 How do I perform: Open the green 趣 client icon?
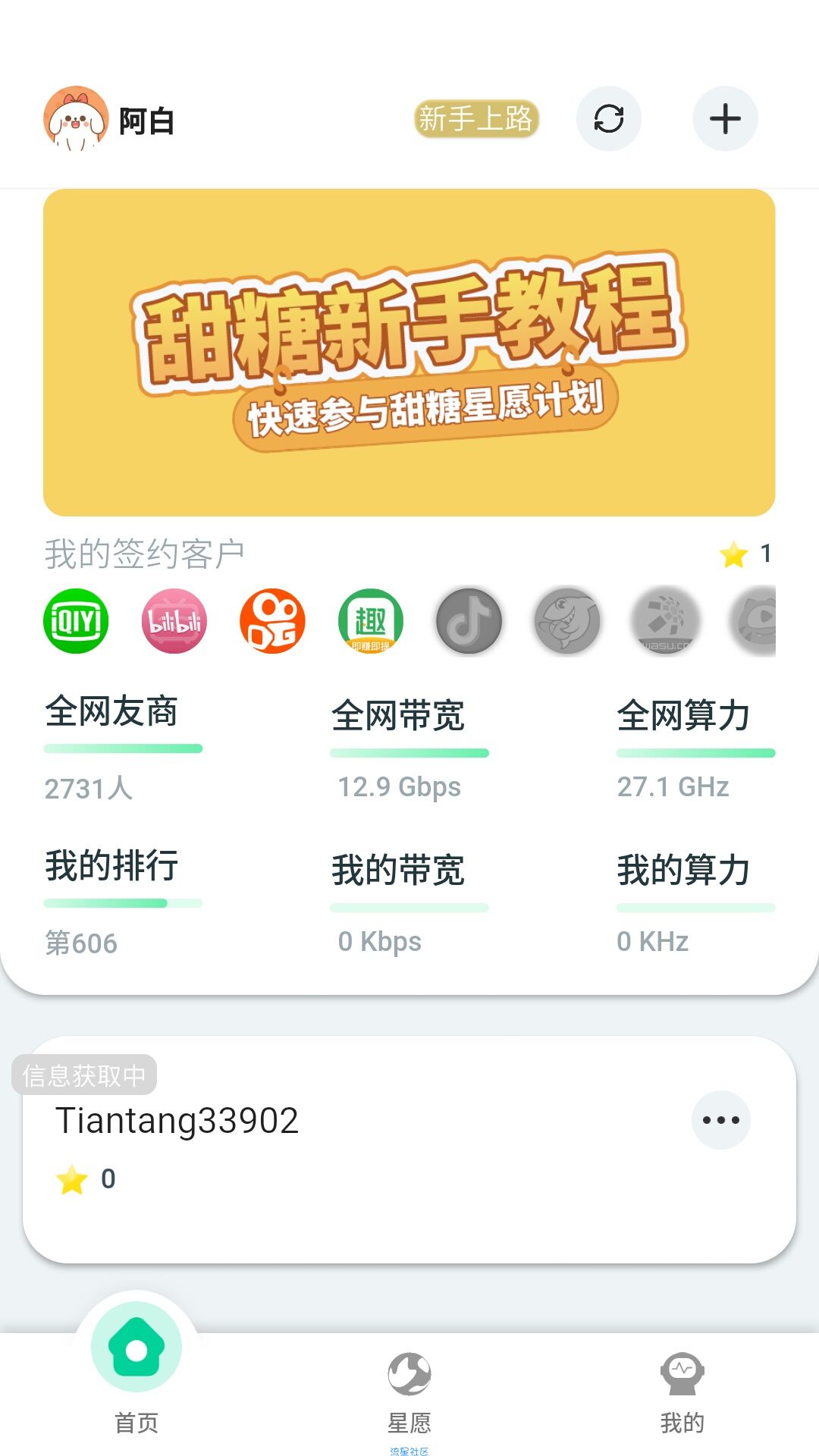click(370, 621)
